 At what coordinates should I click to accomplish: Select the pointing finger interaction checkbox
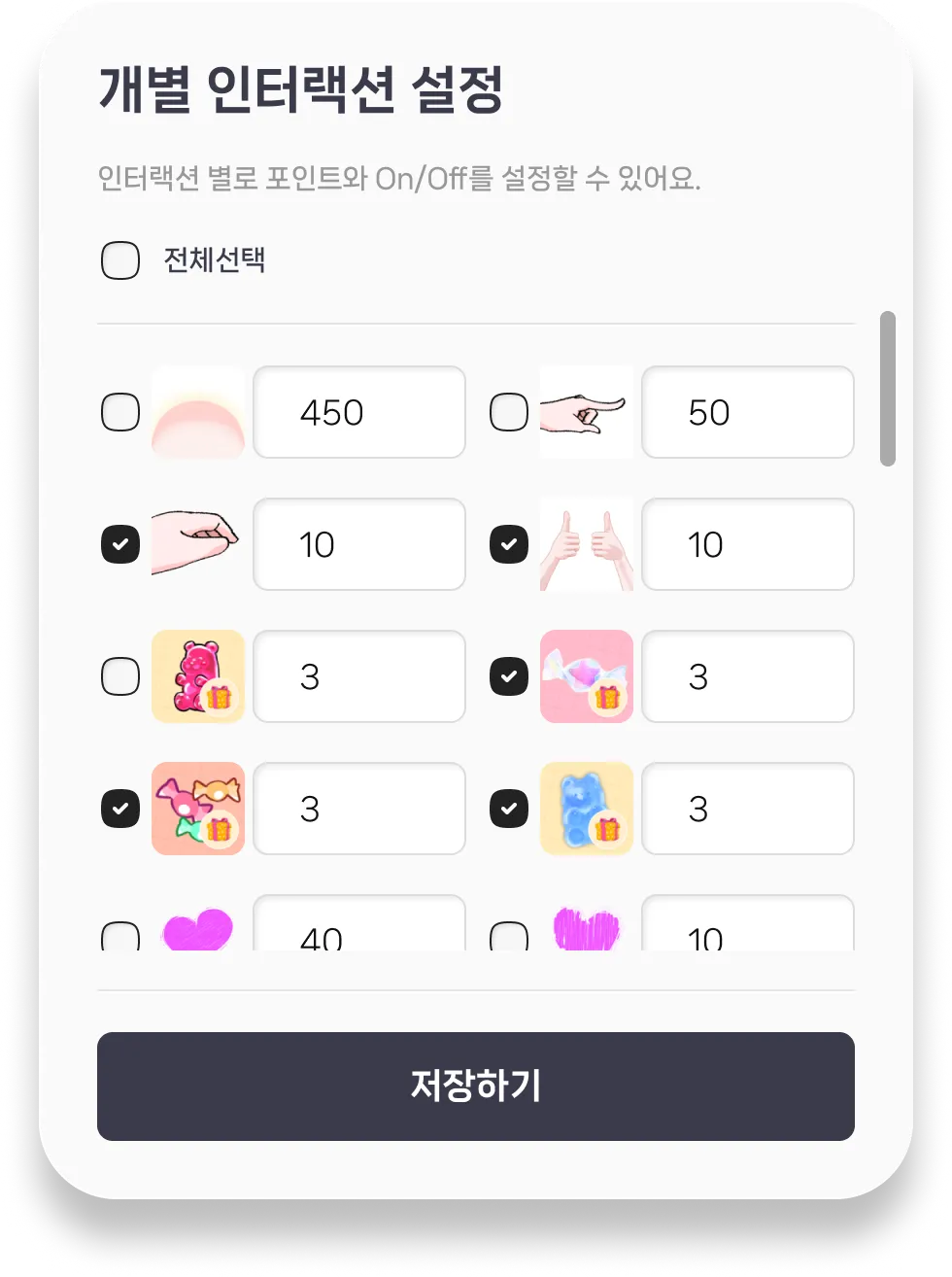(x=509, y=412)
